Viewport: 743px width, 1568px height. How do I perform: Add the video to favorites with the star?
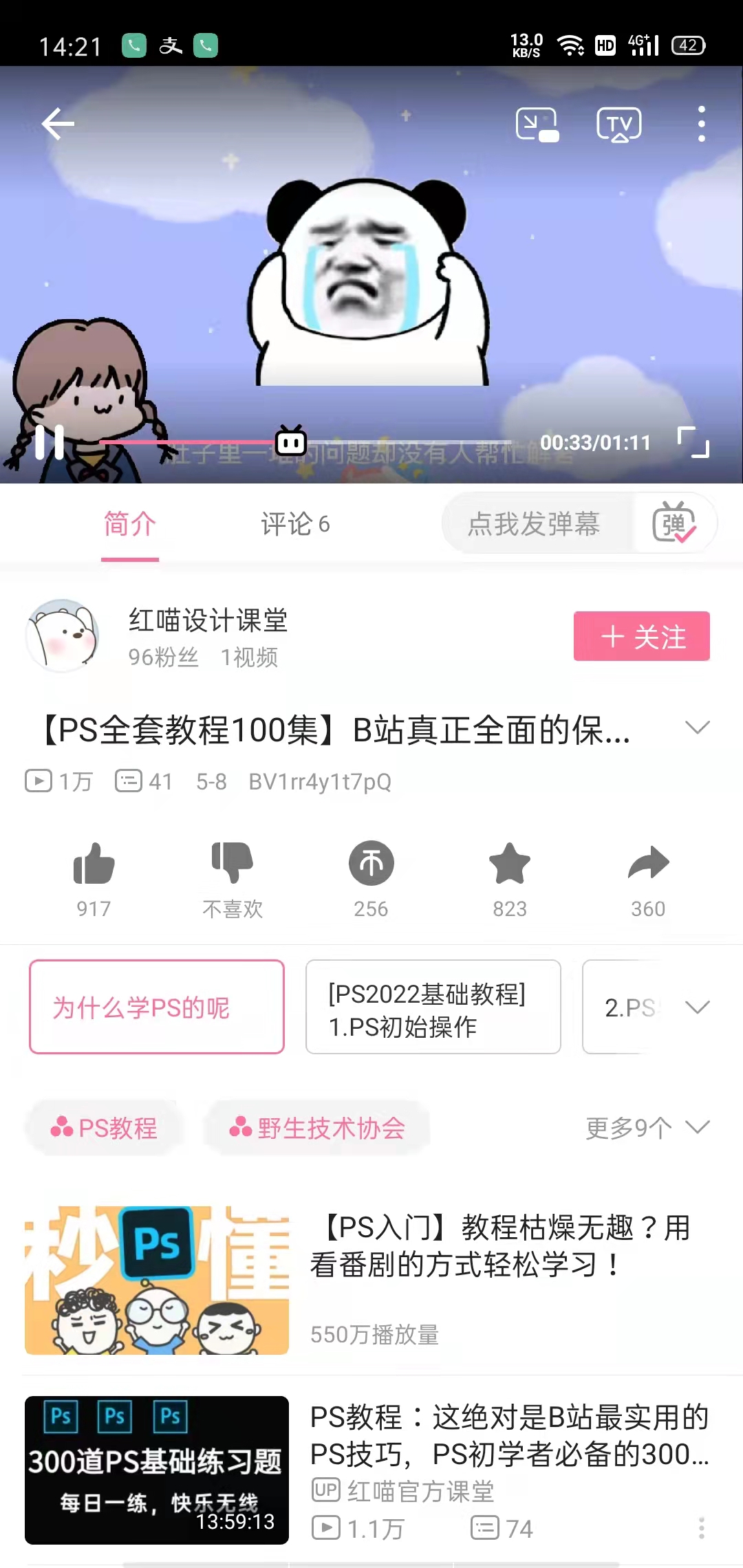(510, 864)
